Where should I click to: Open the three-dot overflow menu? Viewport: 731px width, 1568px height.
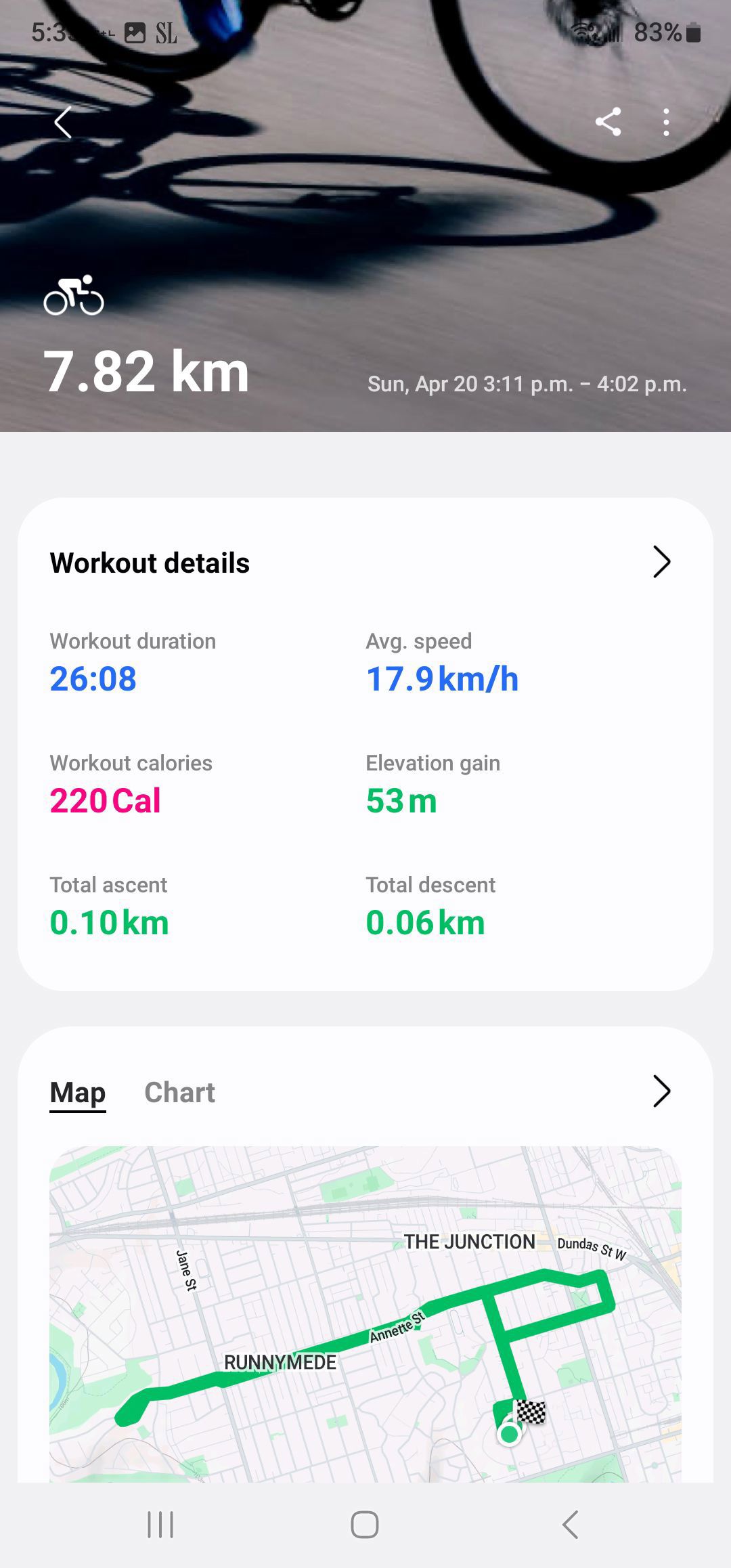[667, 123]
